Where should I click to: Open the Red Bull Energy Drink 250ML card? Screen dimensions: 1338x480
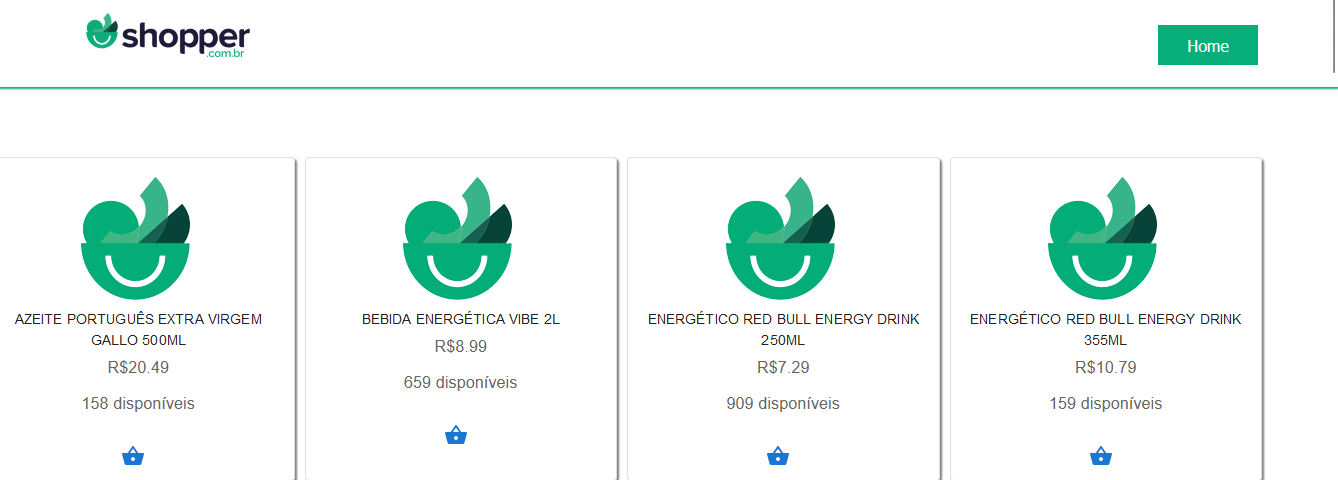click(x=783, y=329)
